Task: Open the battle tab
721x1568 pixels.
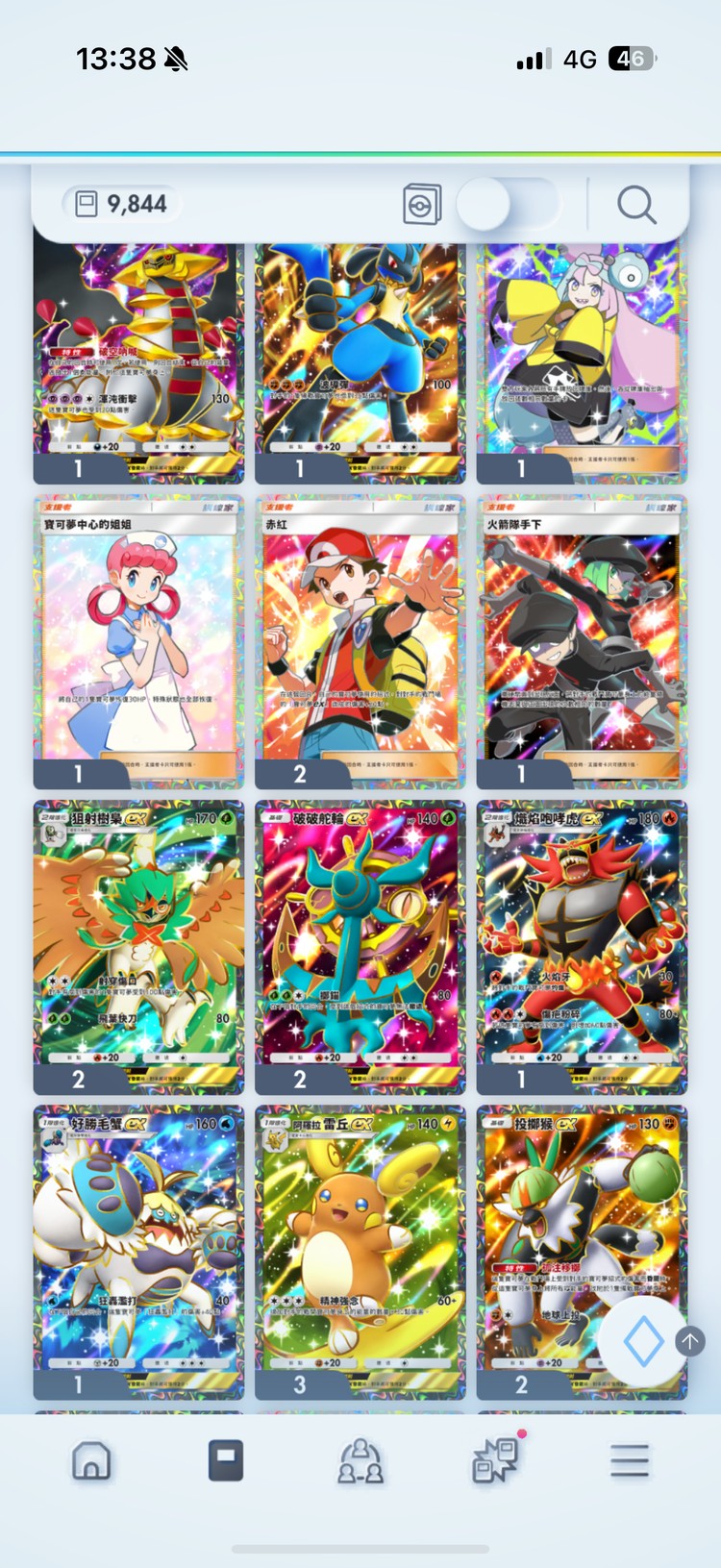Action: [x=495, y=1460]
